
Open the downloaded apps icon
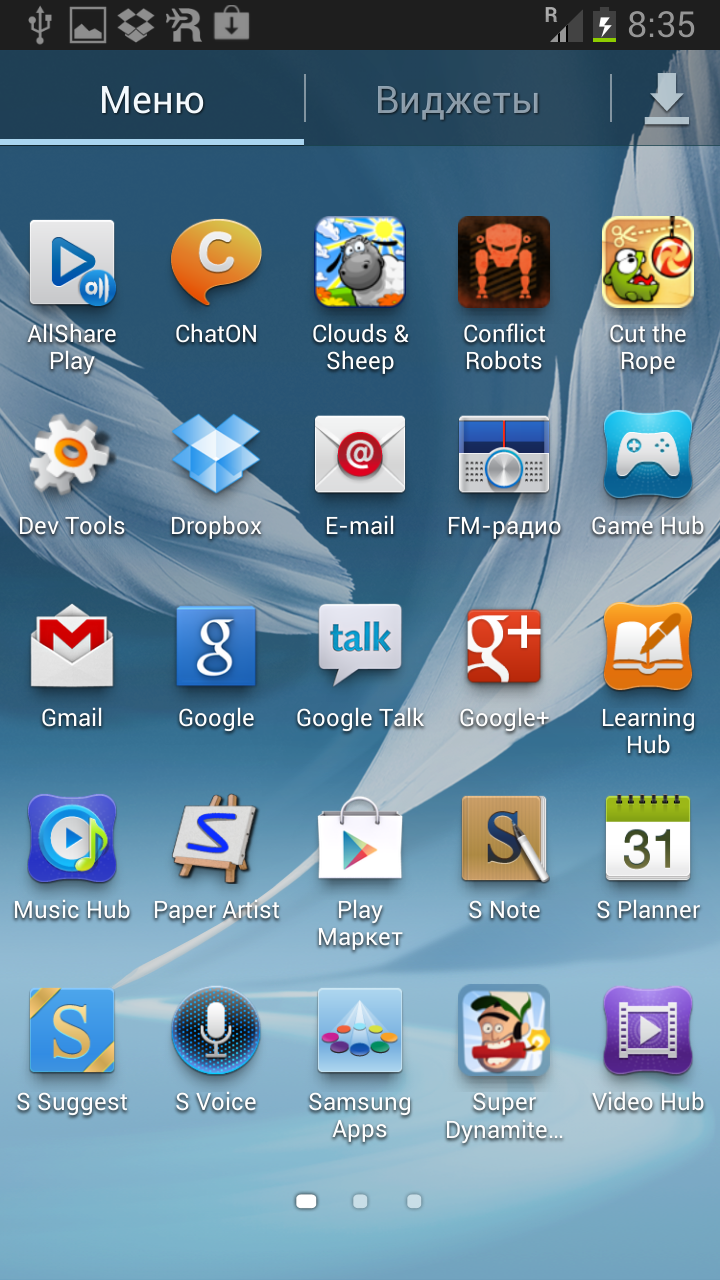click(x=666, y=100)
